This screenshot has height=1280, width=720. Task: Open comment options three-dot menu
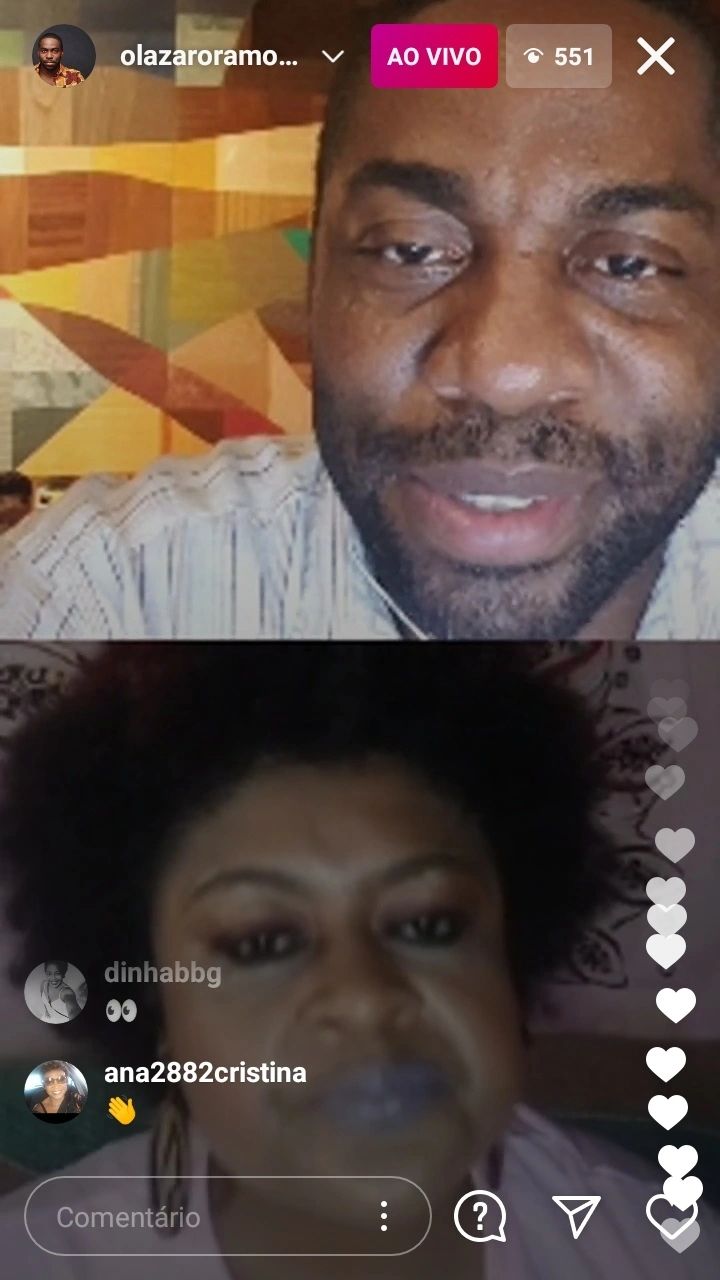pos(384,1217)
